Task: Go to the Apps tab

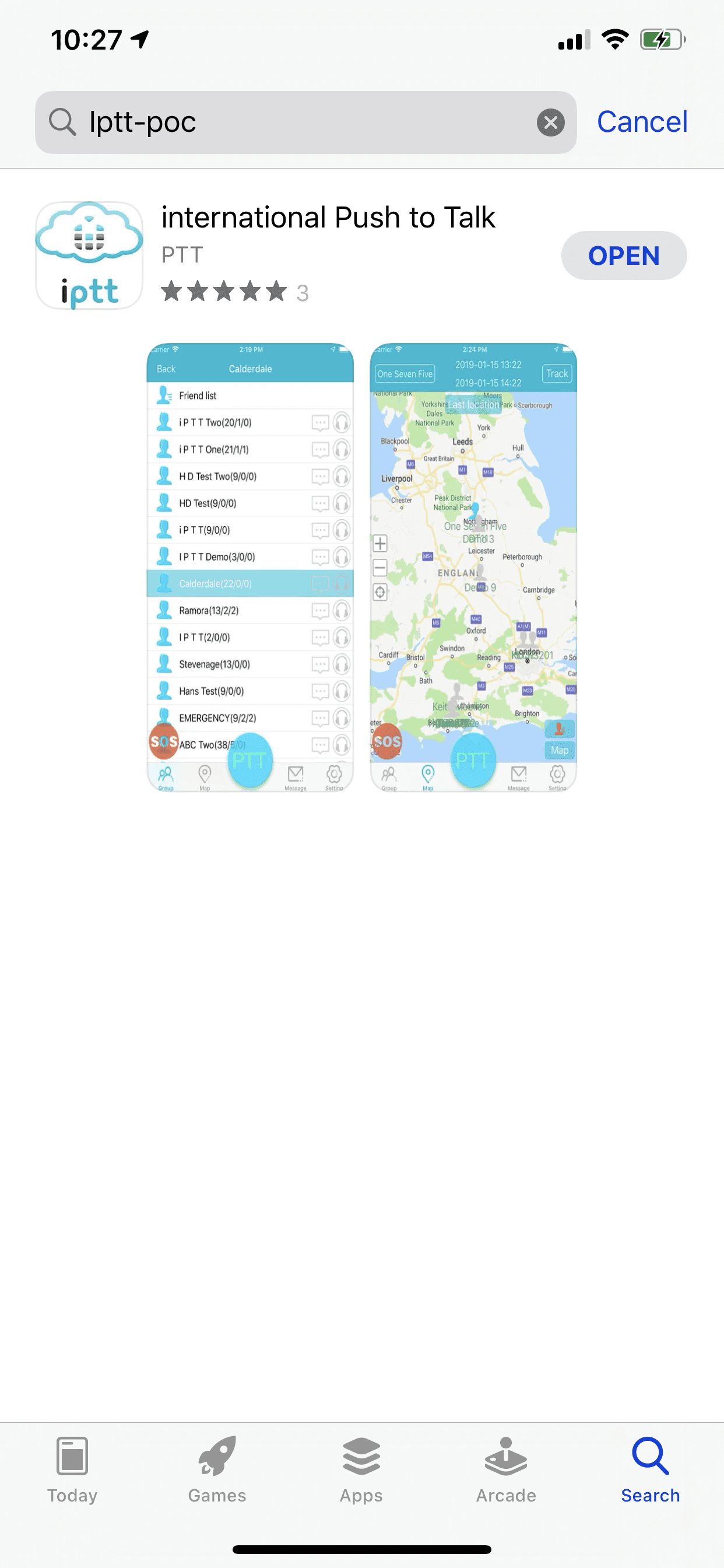Action: click(361, 1470)
